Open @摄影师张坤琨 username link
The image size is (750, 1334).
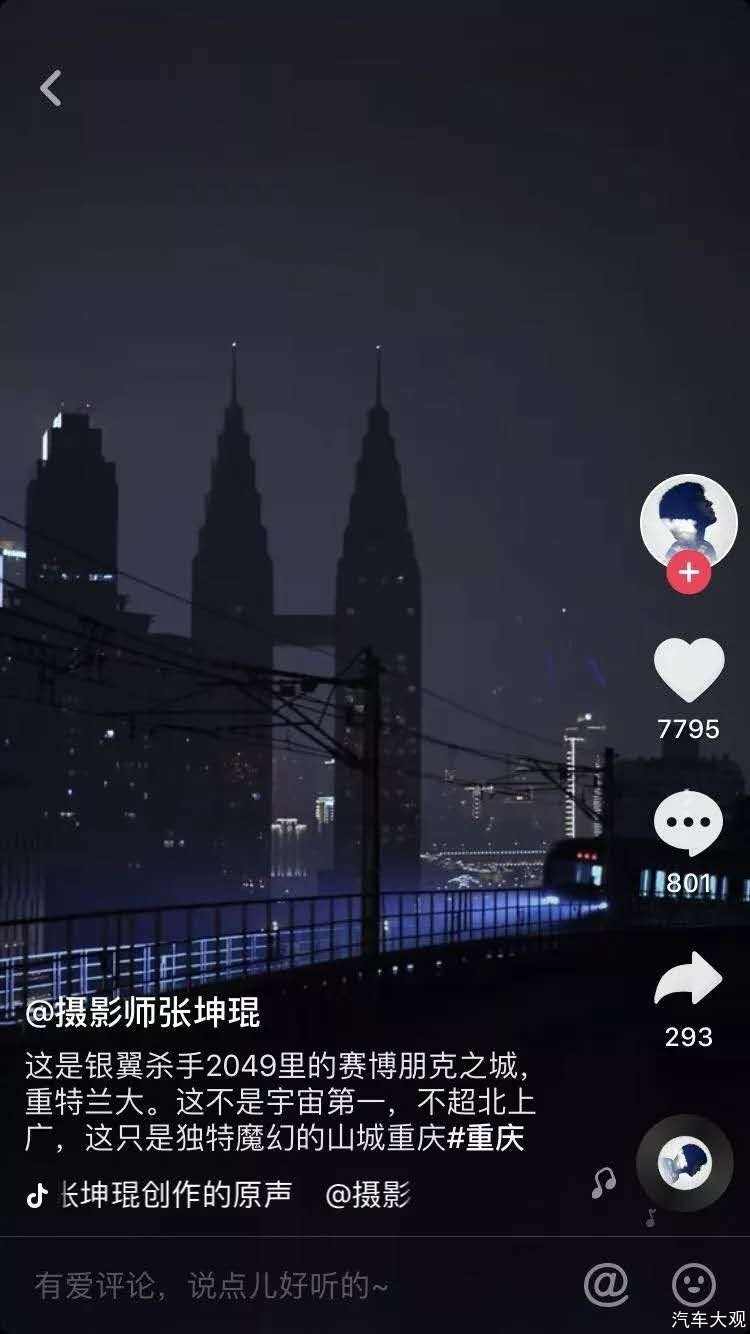pos(143,1013)
